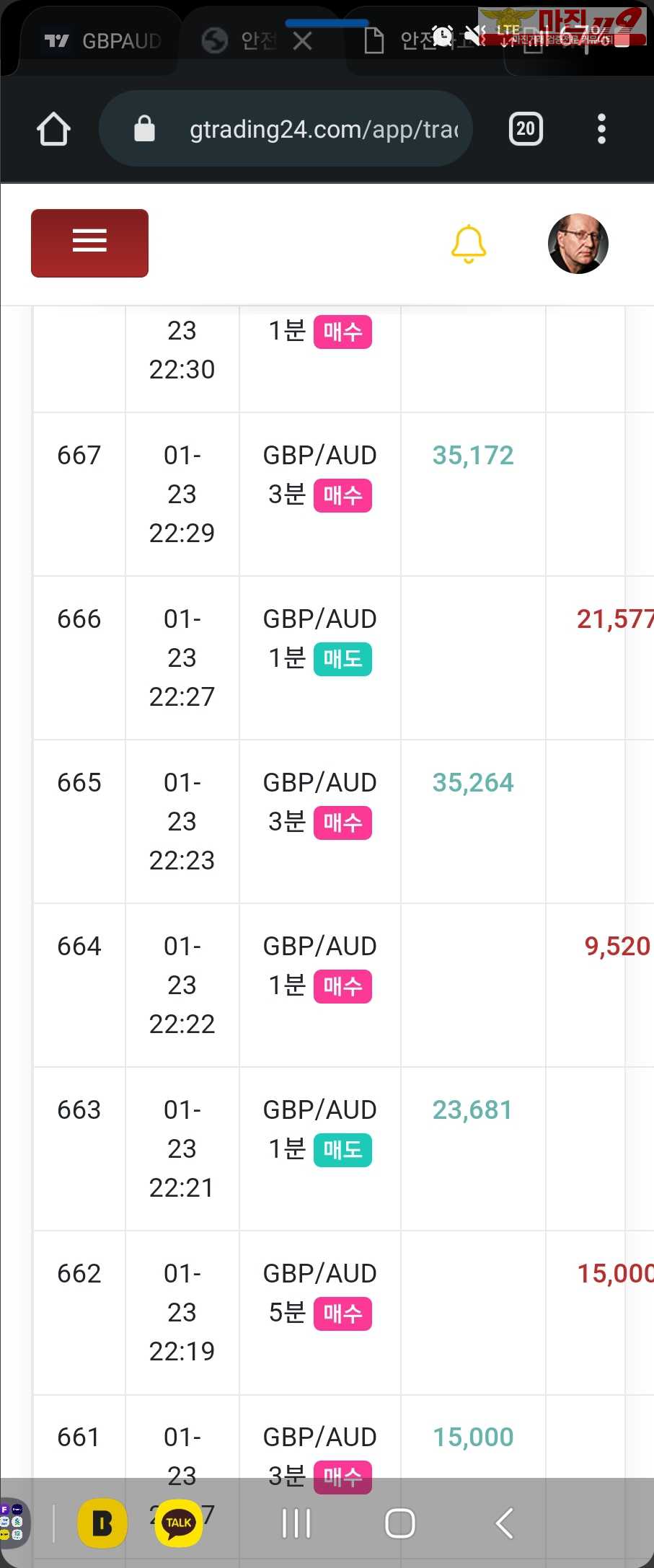Navigate back with the system back arrow

coord(504,1523)
